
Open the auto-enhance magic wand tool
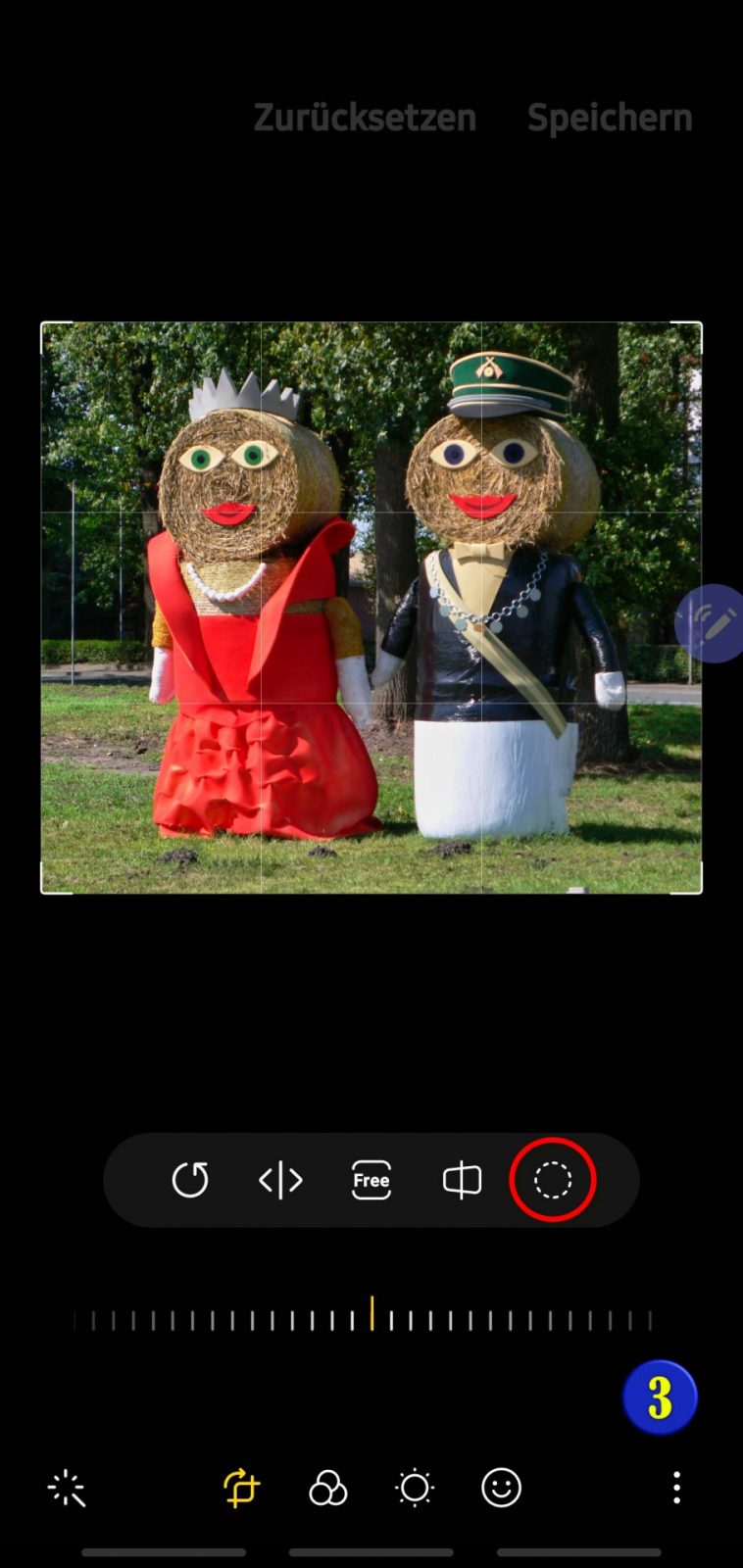(67, 1488)
